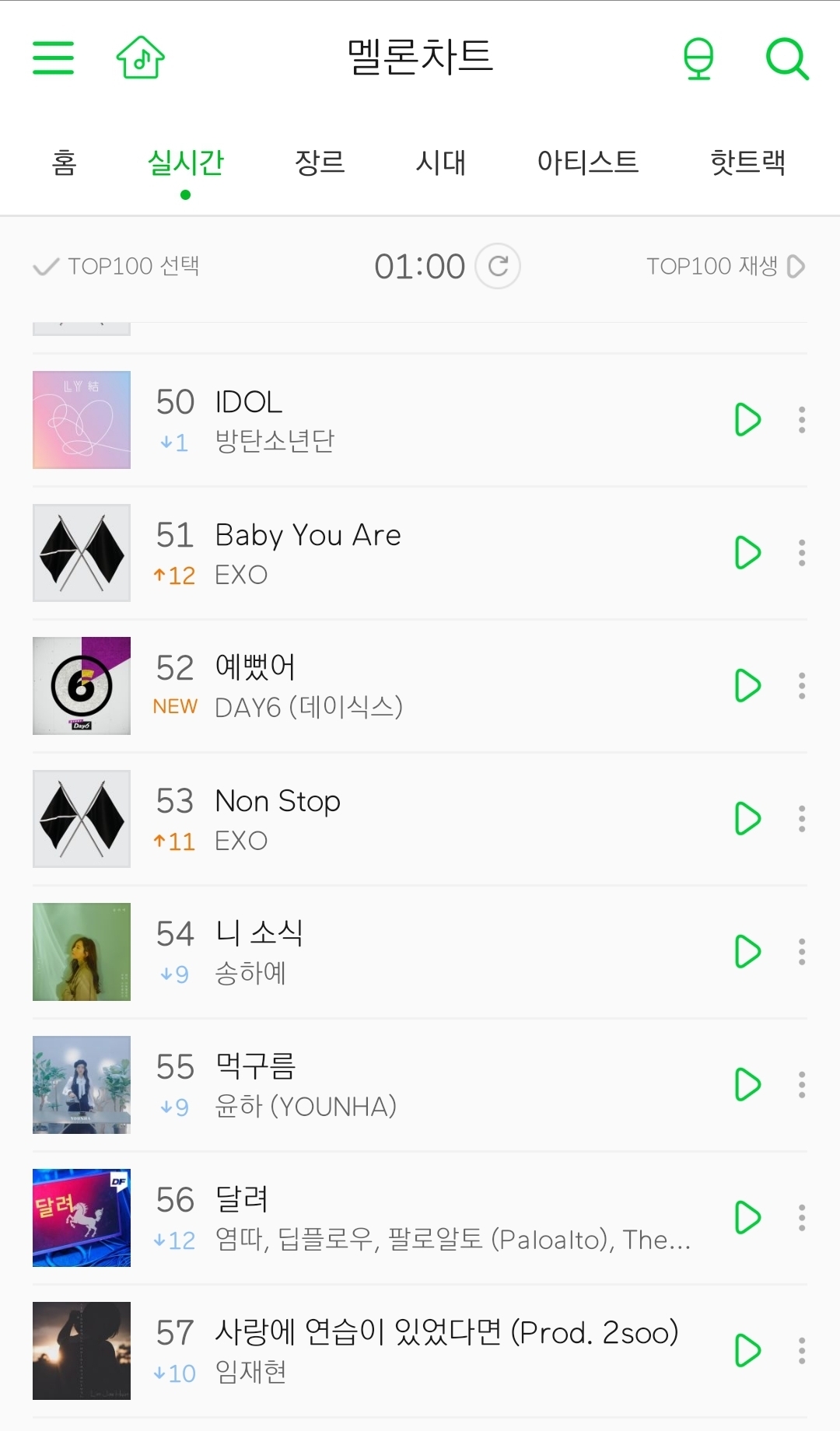Play all with TOP100 재생
The width and height of the screenshot is (840, 1431).
726,266
